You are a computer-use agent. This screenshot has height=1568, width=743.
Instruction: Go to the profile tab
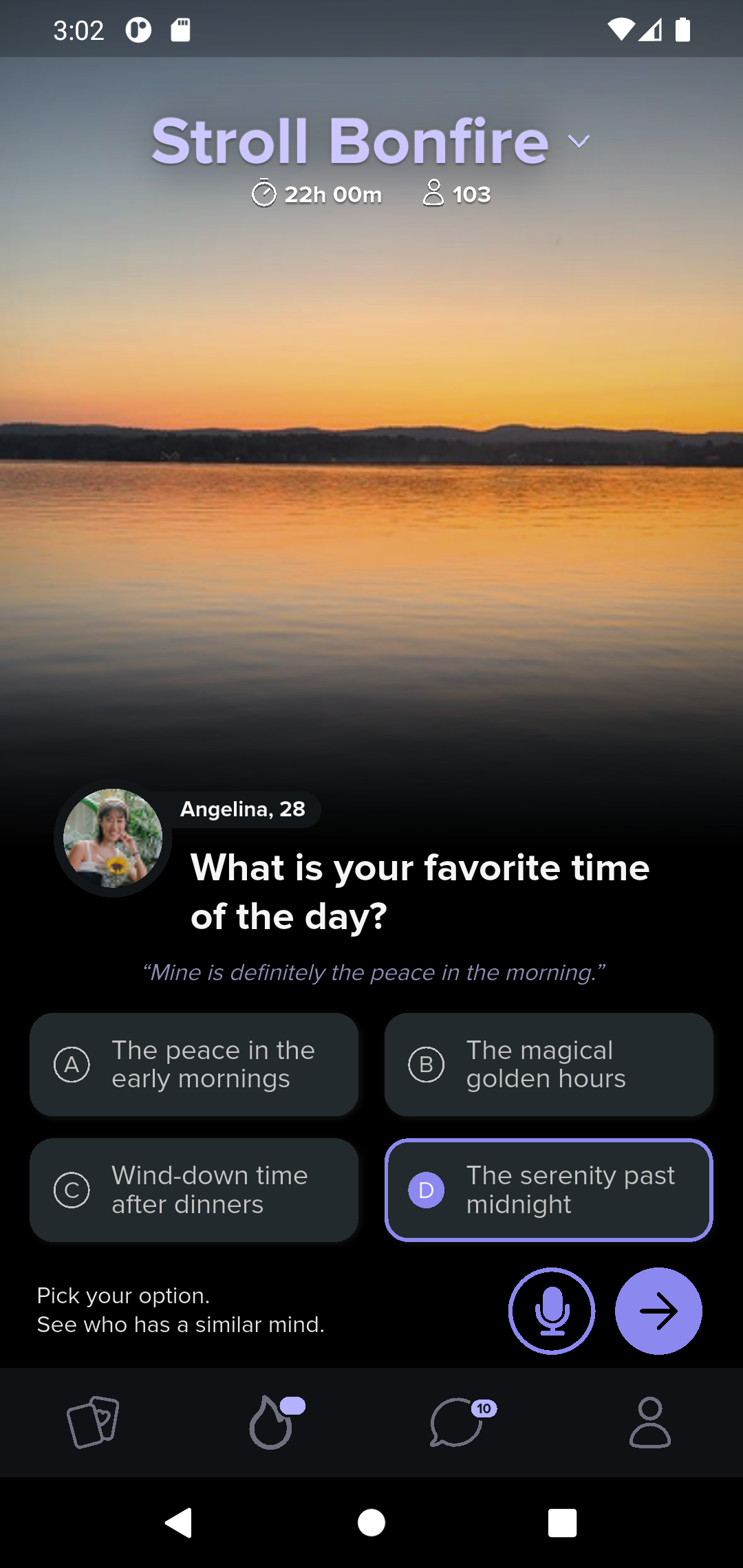click(x=649, y=1422)
